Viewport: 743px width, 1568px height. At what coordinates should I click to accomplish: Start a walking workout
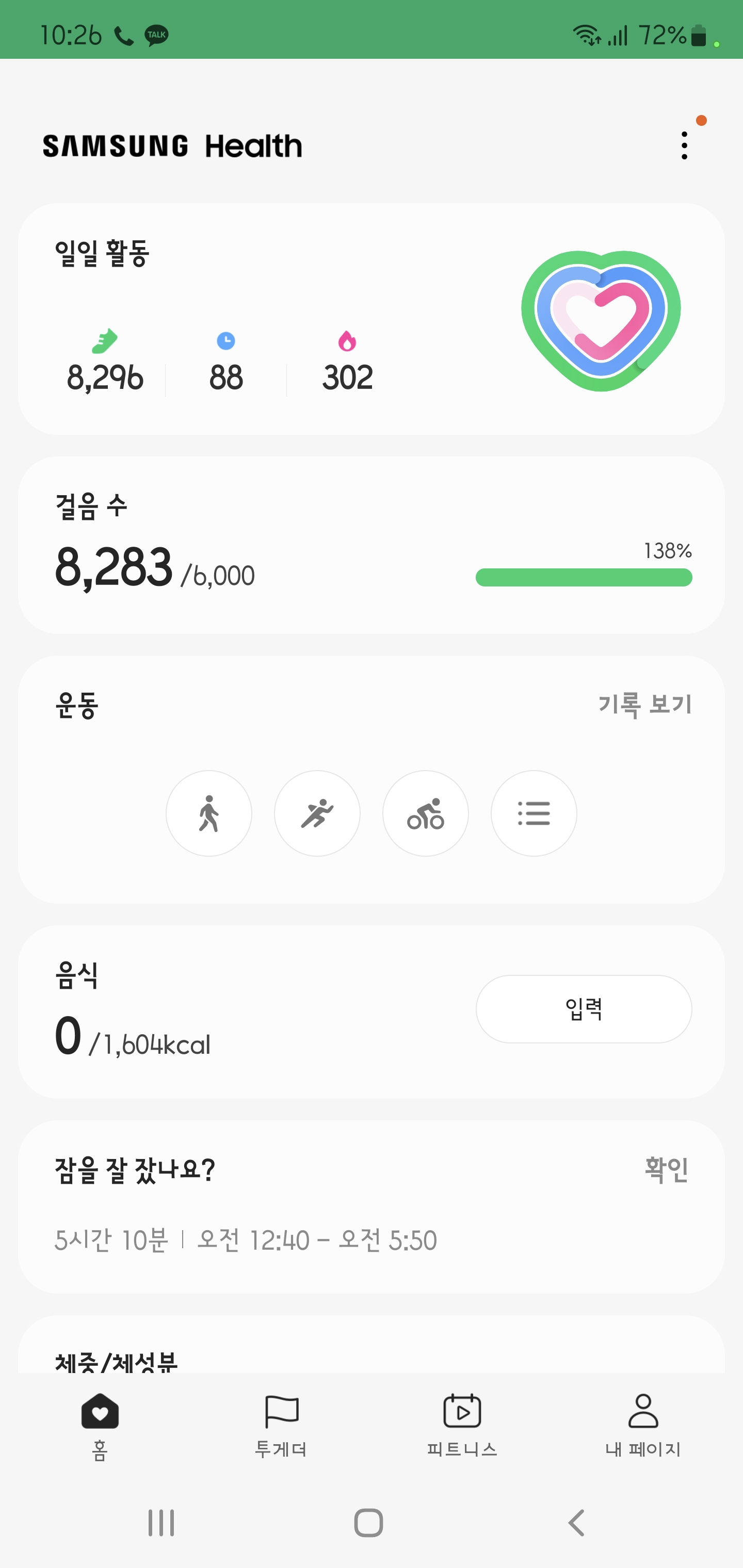tap(209, 813)
